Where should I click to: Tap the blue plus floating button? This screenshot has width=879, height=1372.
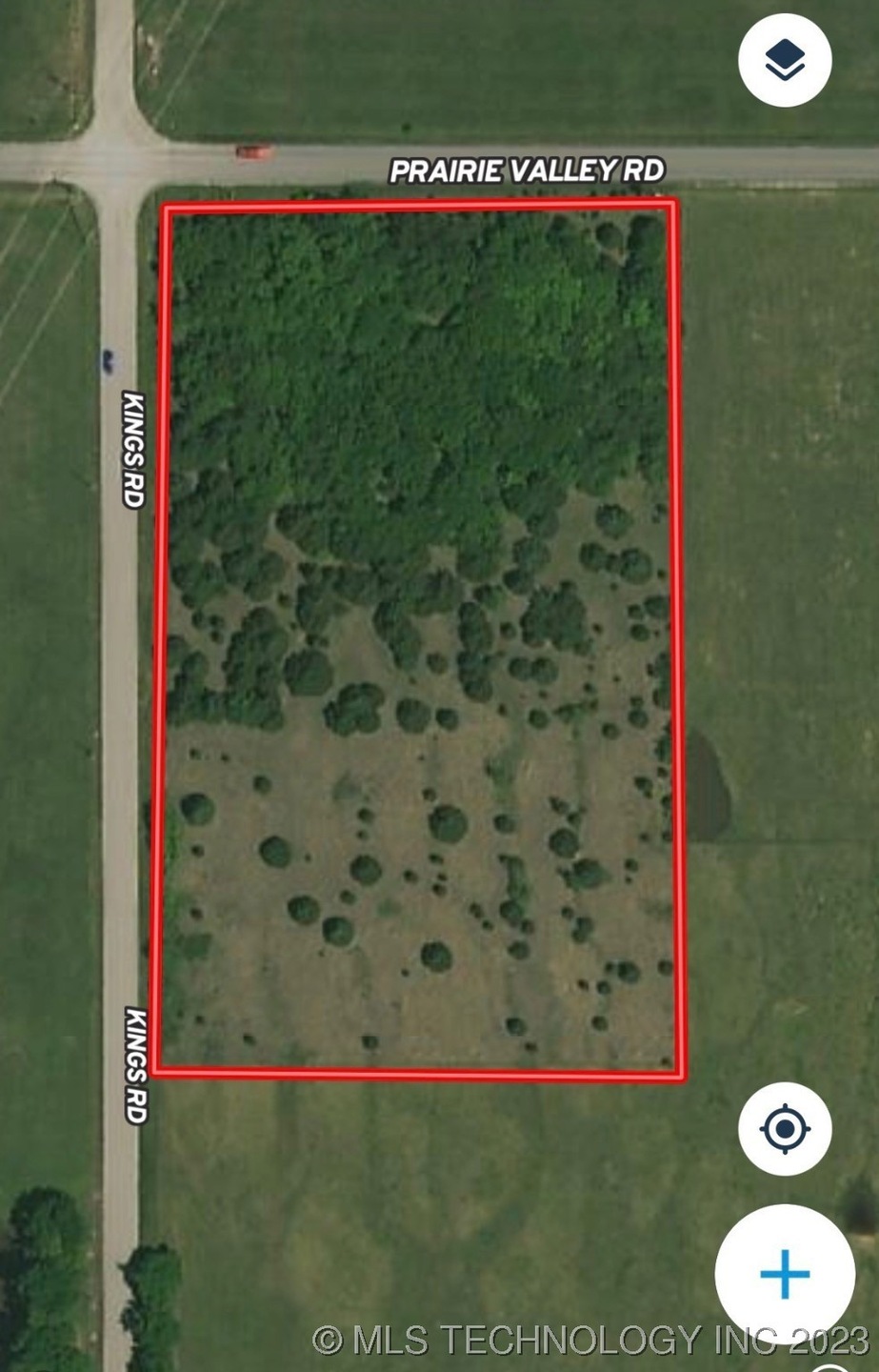click(x=785, y=1274)
